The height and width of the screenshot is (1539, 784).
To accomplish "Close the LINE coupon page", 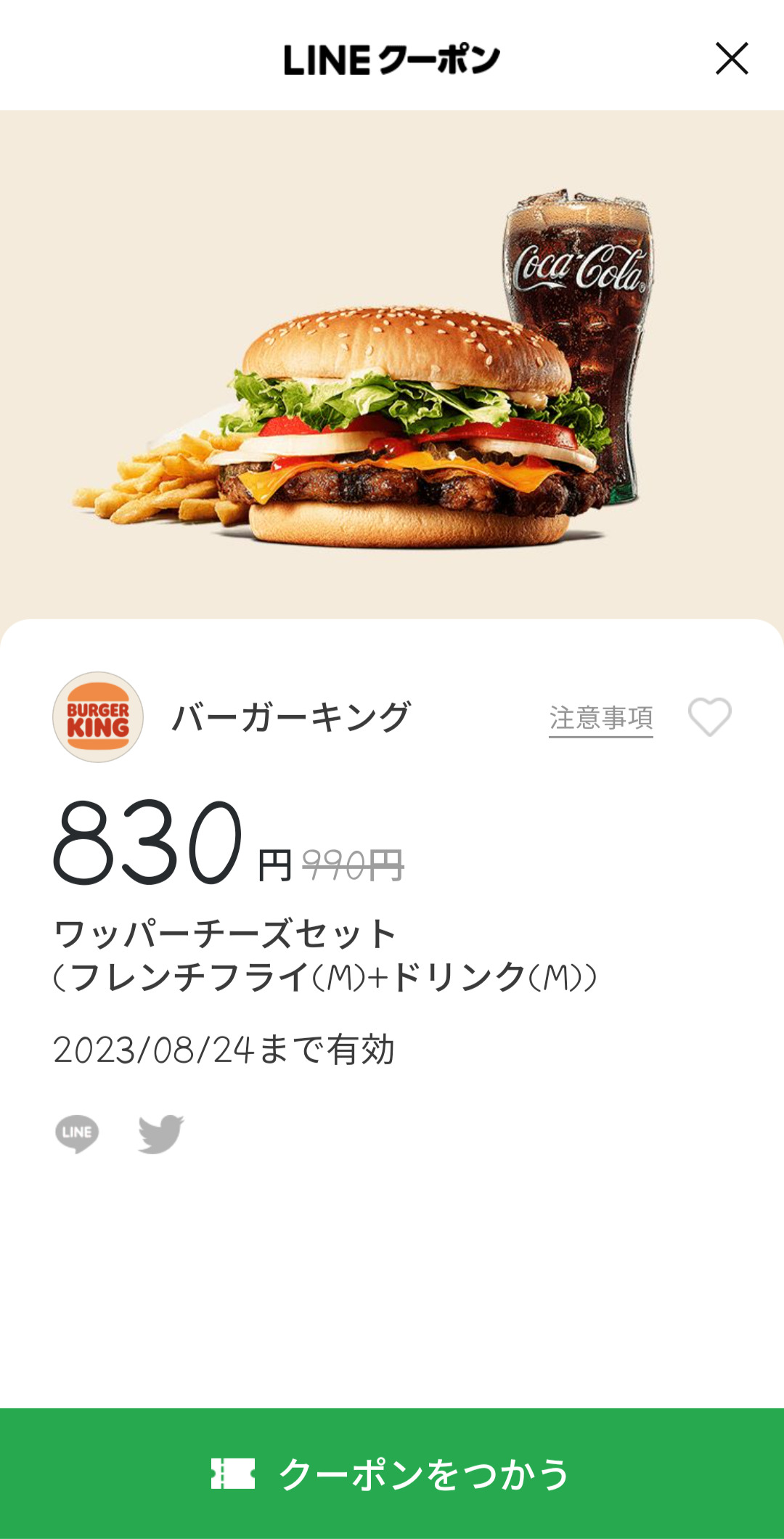I will pyautogui.click(x=731, y=59).
